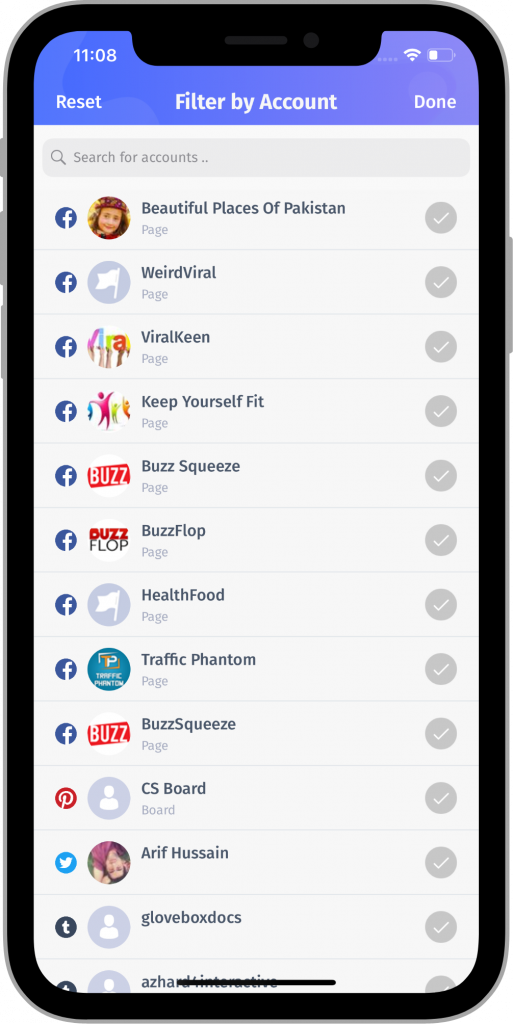Select the ViralKeen page checkmark
Image resolution: width=513 pixels, height=1024 pixels.
pyautogui.click(x=441, y=347)
